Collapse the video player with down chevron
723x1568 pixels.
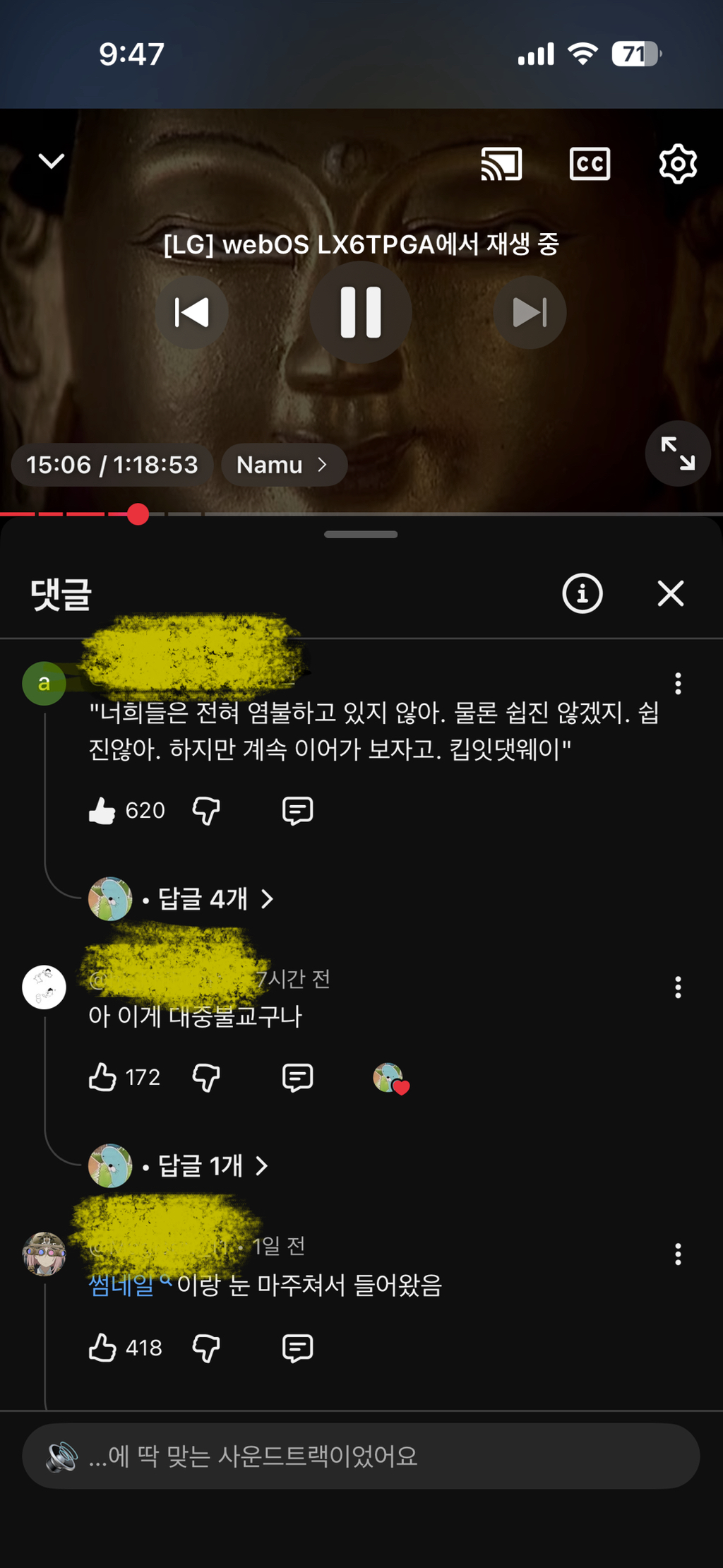point(51,162)
